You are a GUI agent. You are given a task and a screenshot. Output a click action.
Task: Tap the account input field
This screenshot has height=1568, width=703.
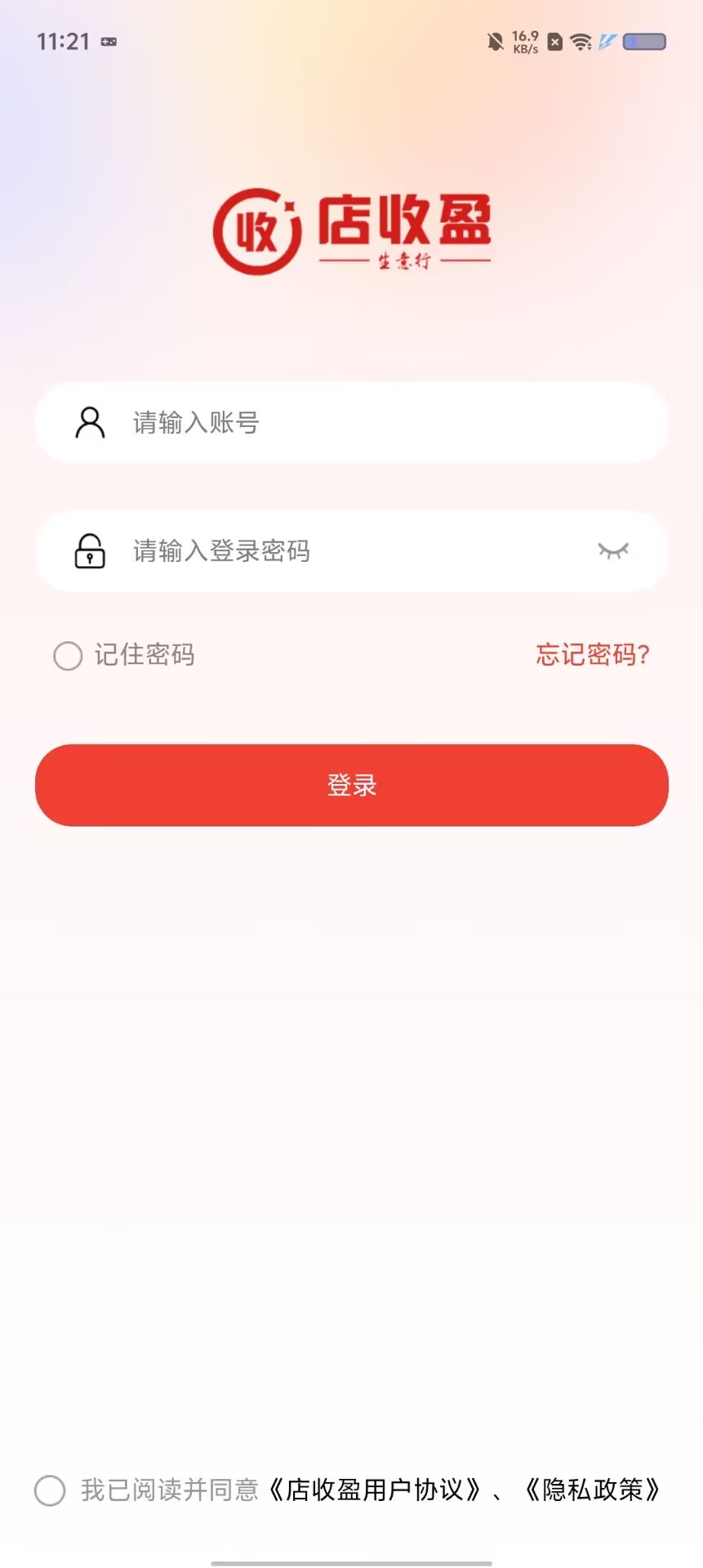pos(351,423)
